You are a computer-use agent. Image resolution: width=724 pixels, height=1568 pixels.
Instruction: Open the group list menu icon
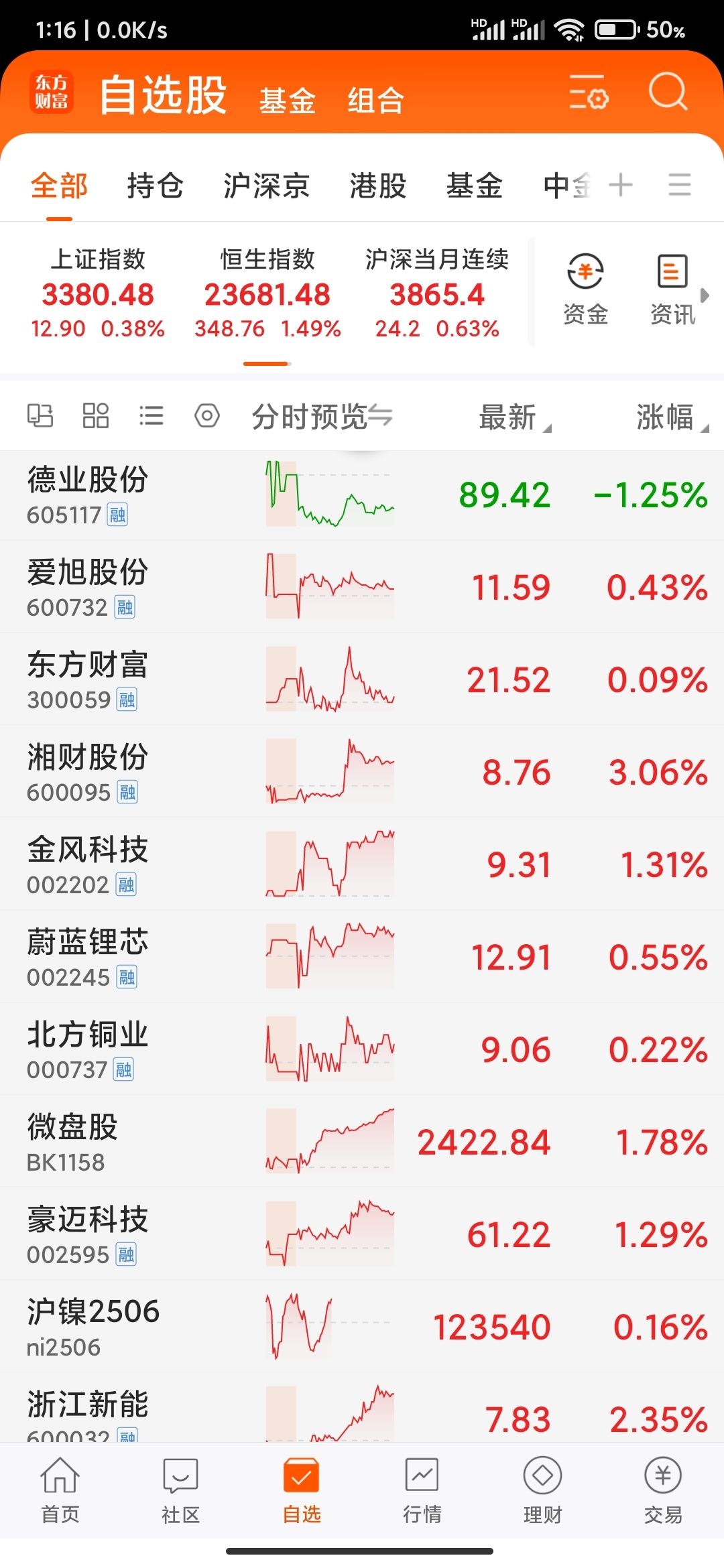pos(680,185)
